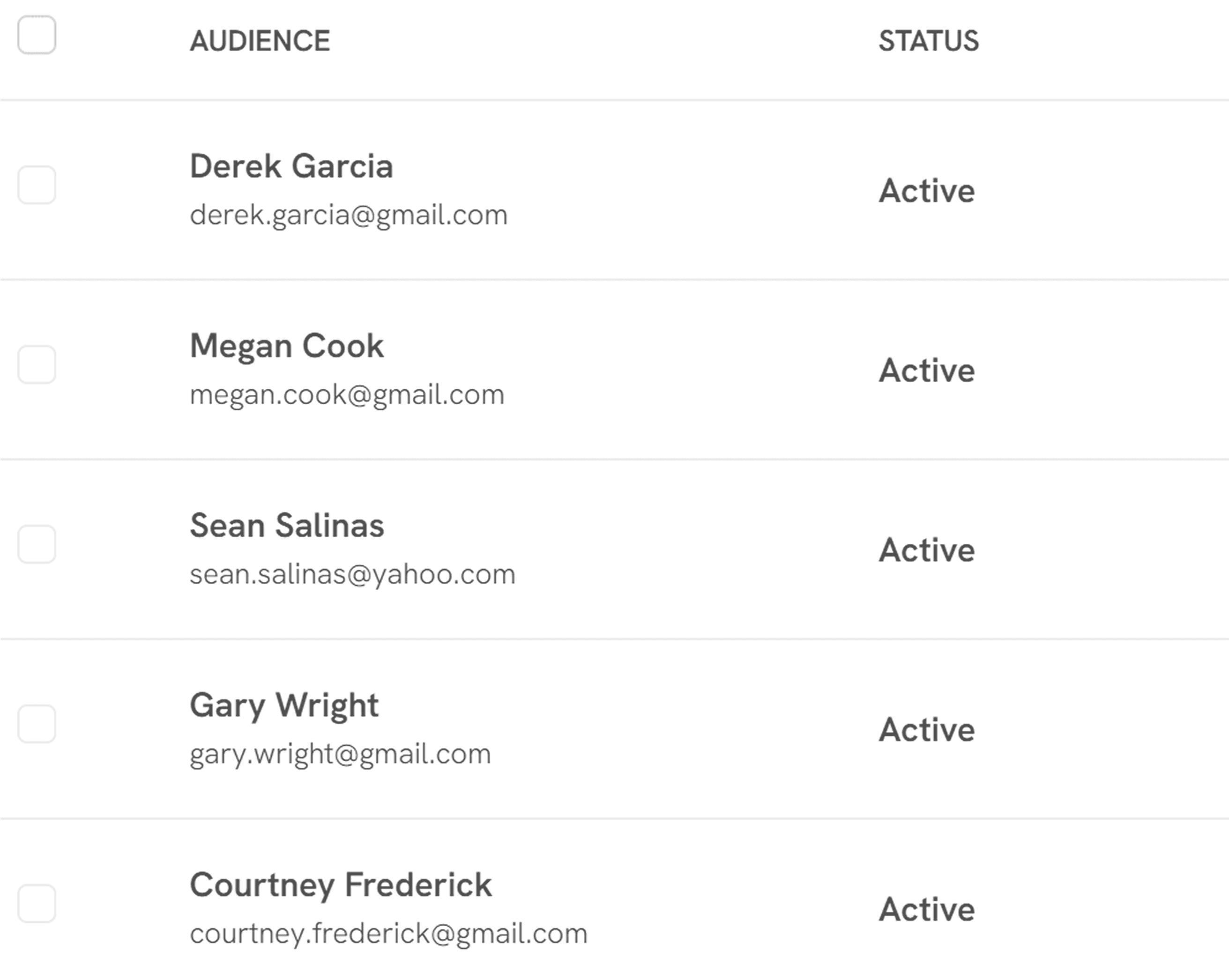Check the box next to Megan Cook

pyautogui.click(x=37, y=364)
